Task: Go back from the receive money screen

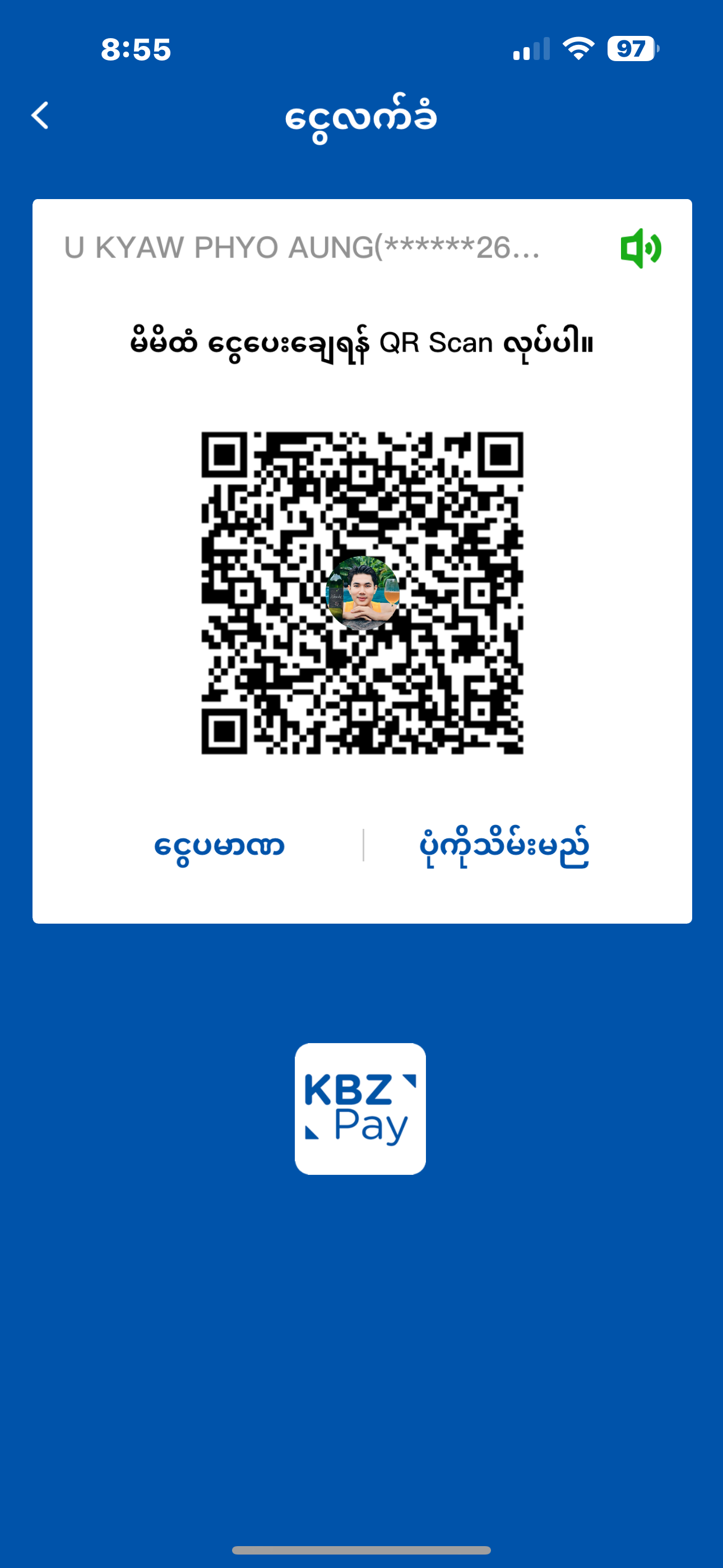Action: coord(40,116)
